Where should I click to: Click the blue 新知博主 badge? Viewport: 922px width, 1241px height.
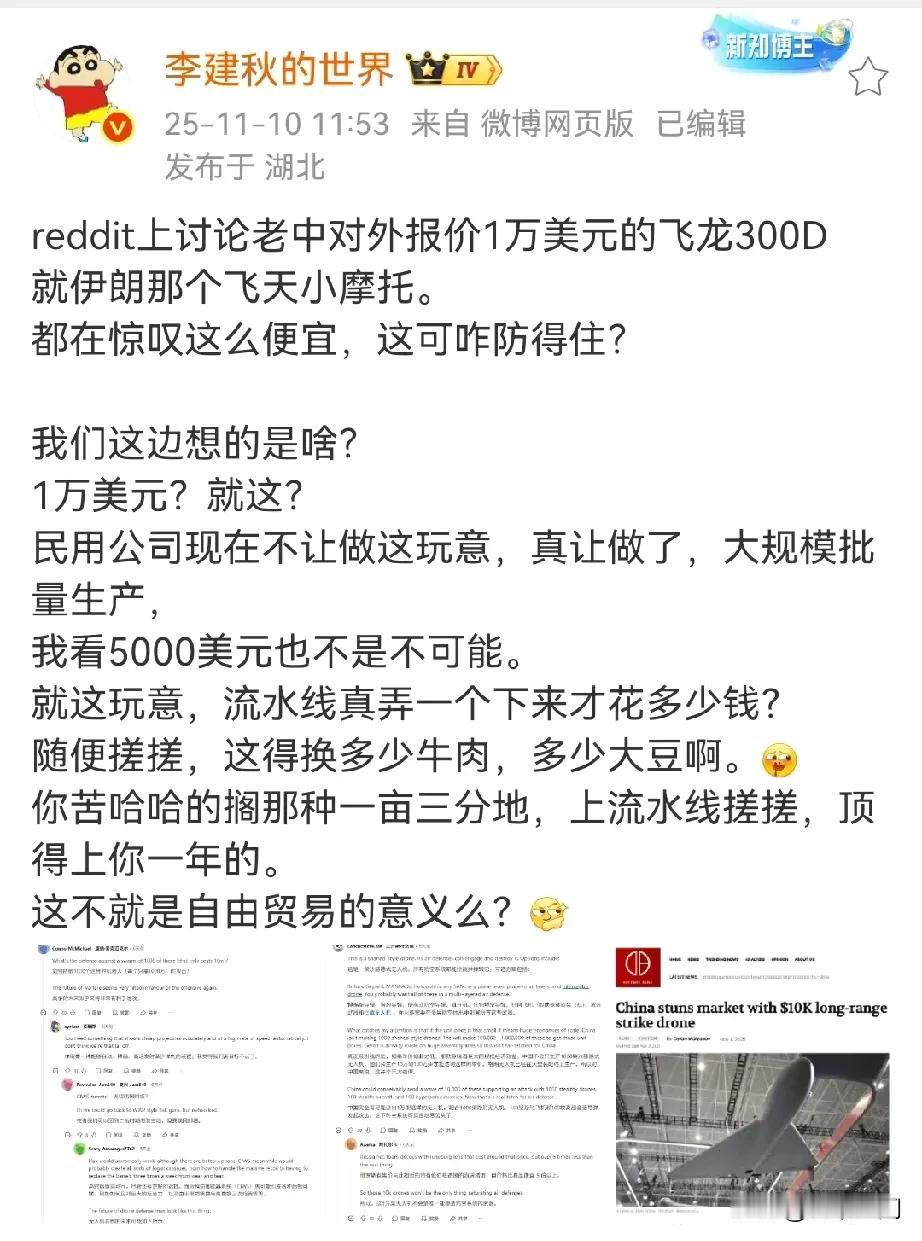coord(770,44)
